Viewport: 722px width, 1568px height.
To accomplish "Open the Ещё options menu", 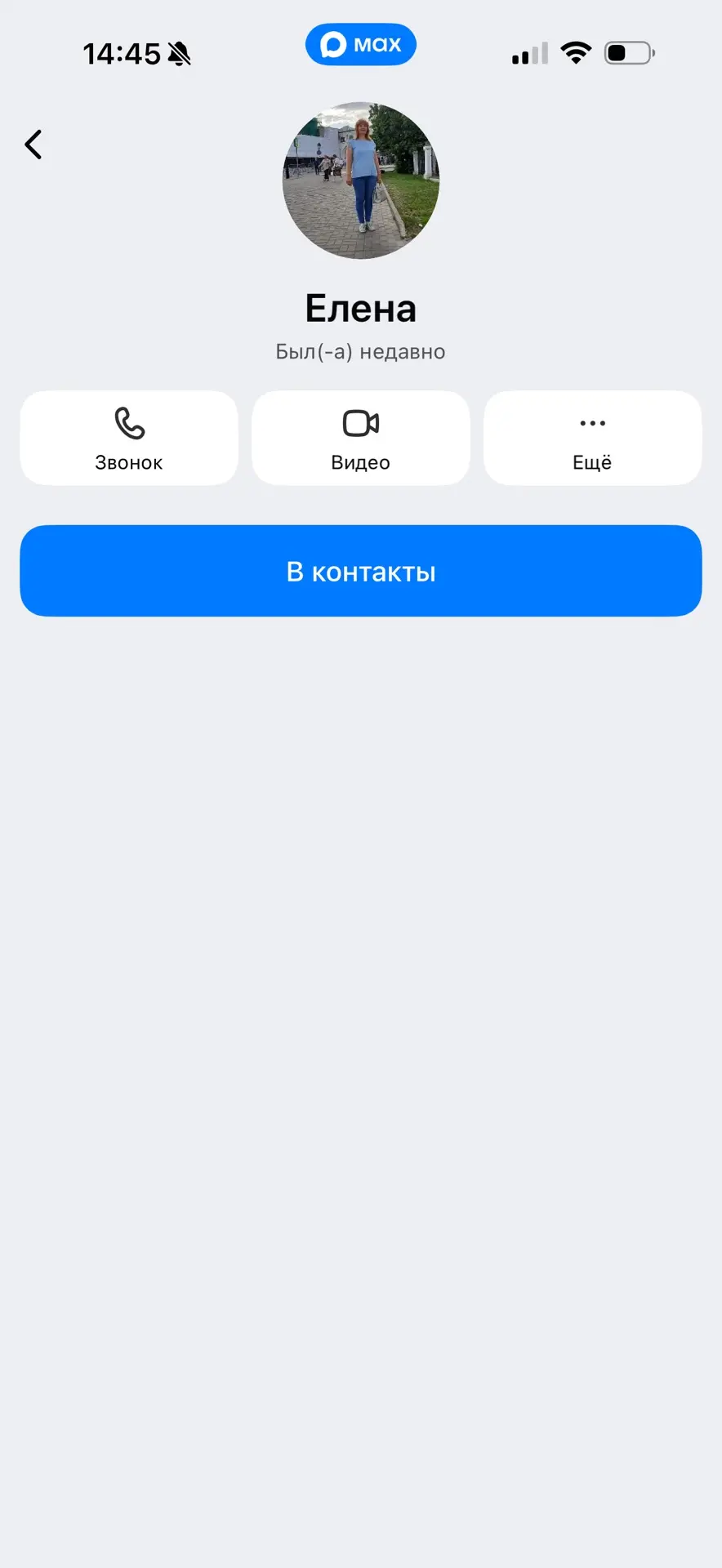I will tap(593, 439).
